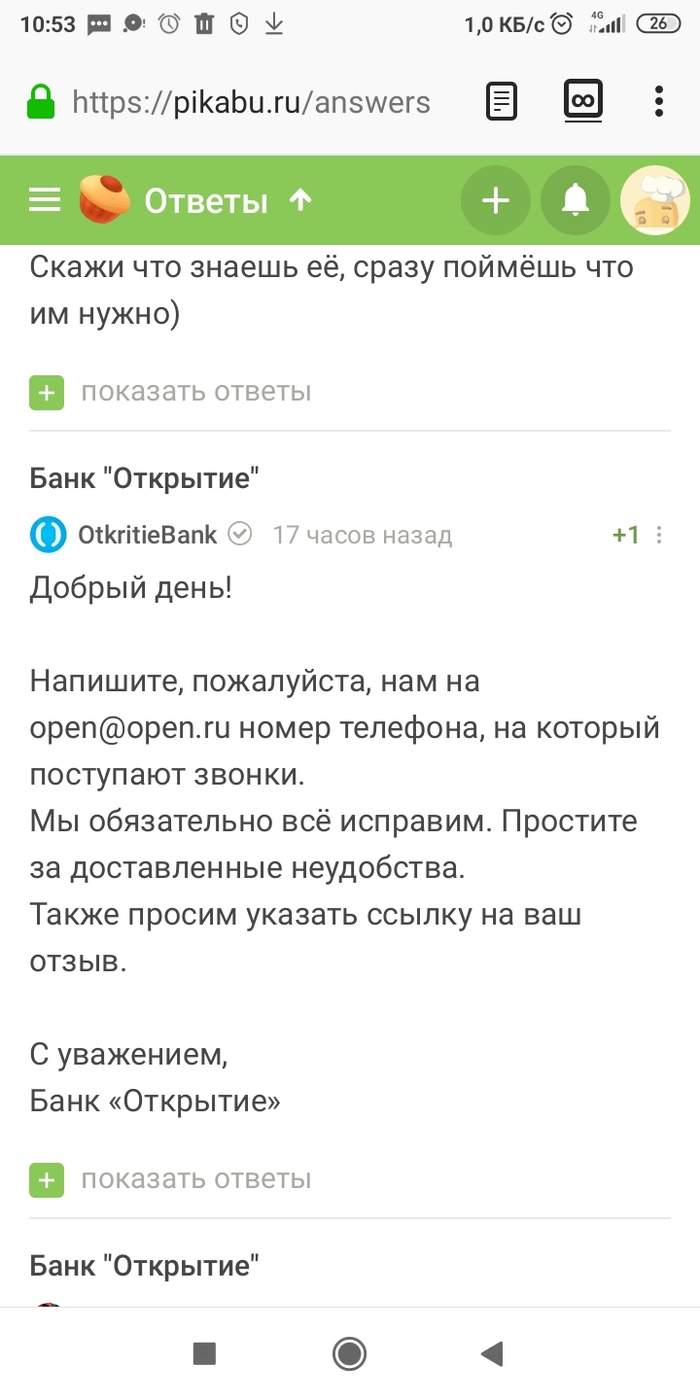Enable reader mode icon in address bar
Viewport: 700px width, 1400px height.
pos(502,102)
